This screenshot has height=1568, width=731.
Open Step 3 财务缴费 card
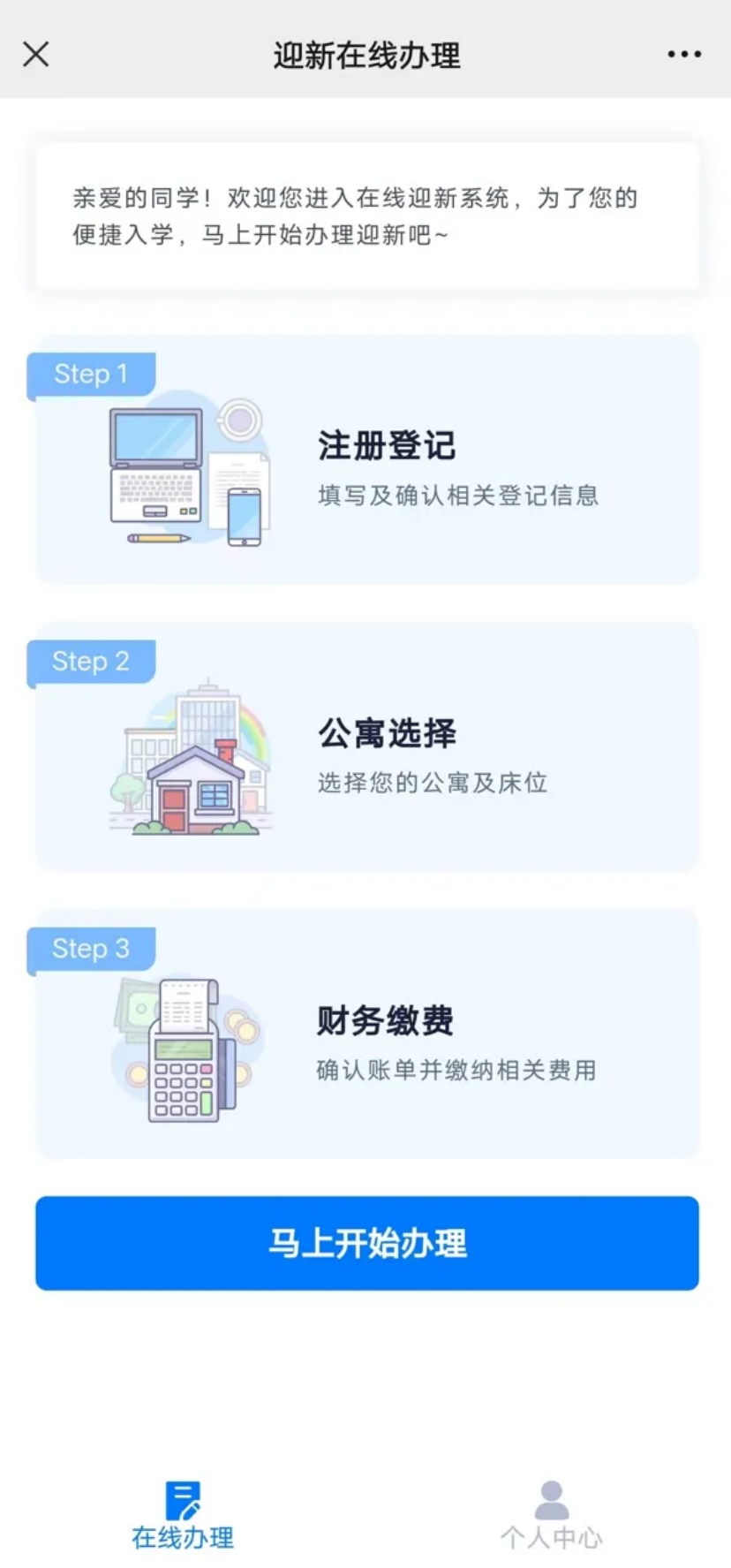tap(366, 1035)
